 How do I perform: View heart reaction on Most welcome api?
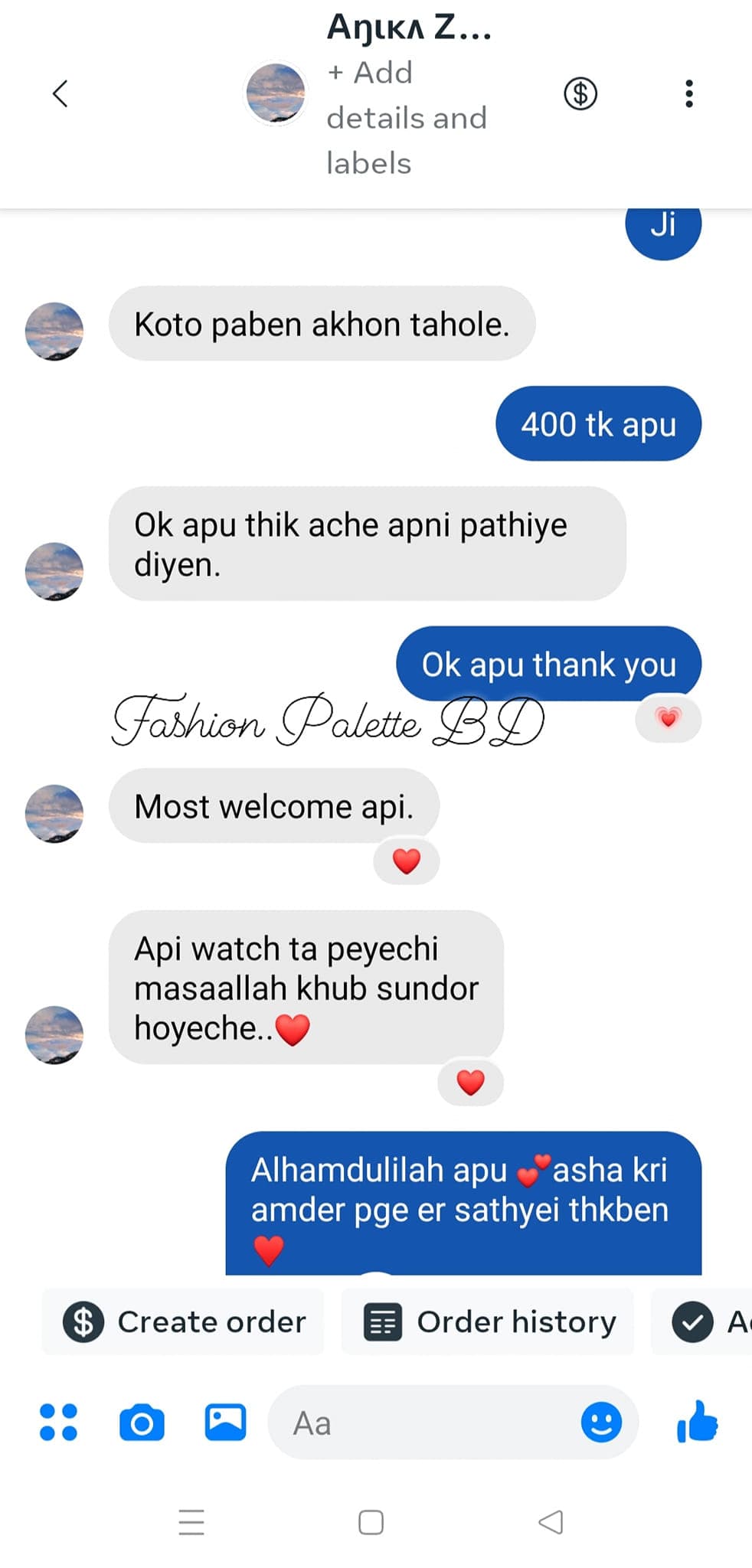(407, 861)
